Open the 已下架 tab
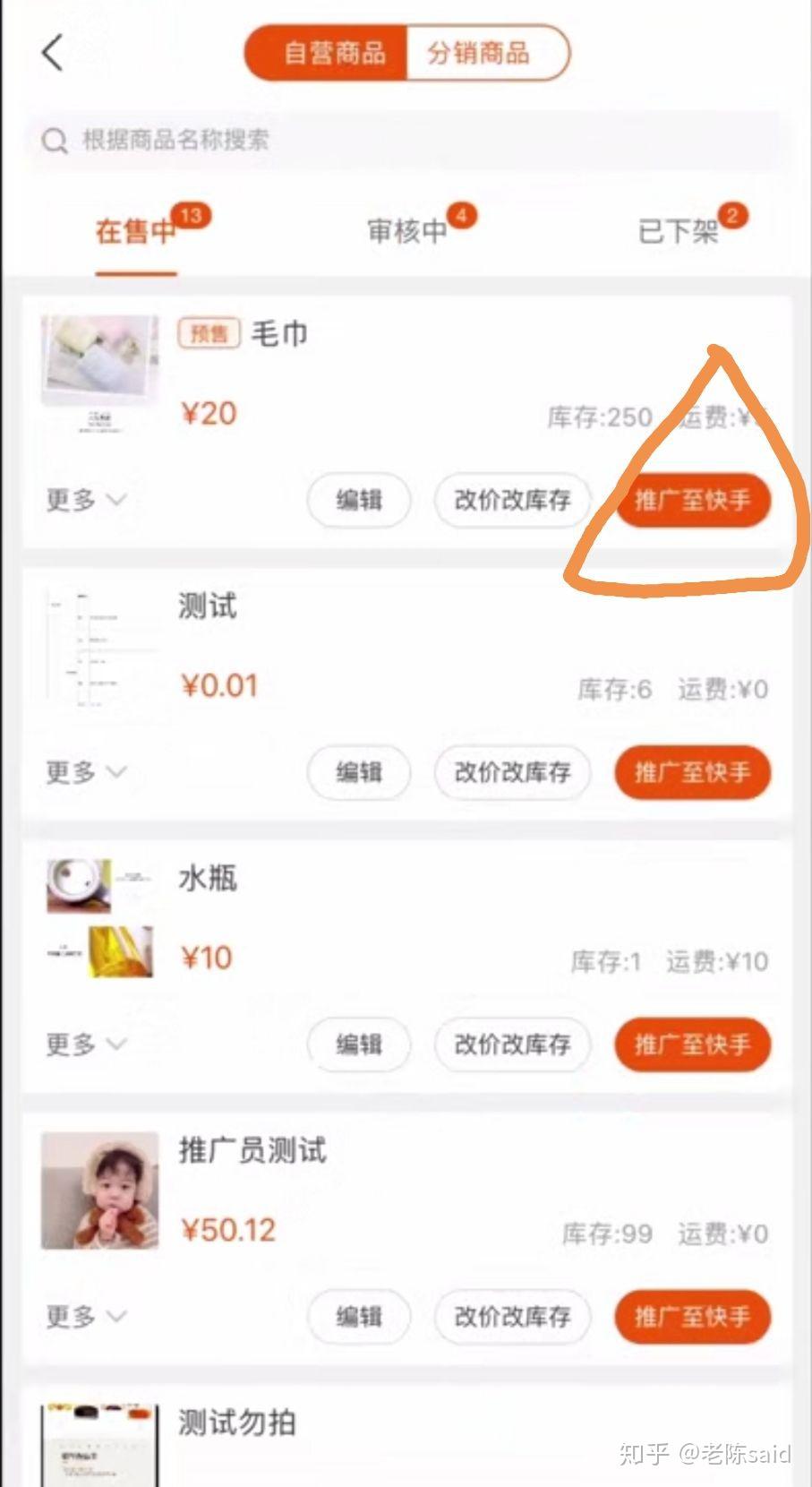This screenshot has height=1487, width=812. (x=678, y=231)
